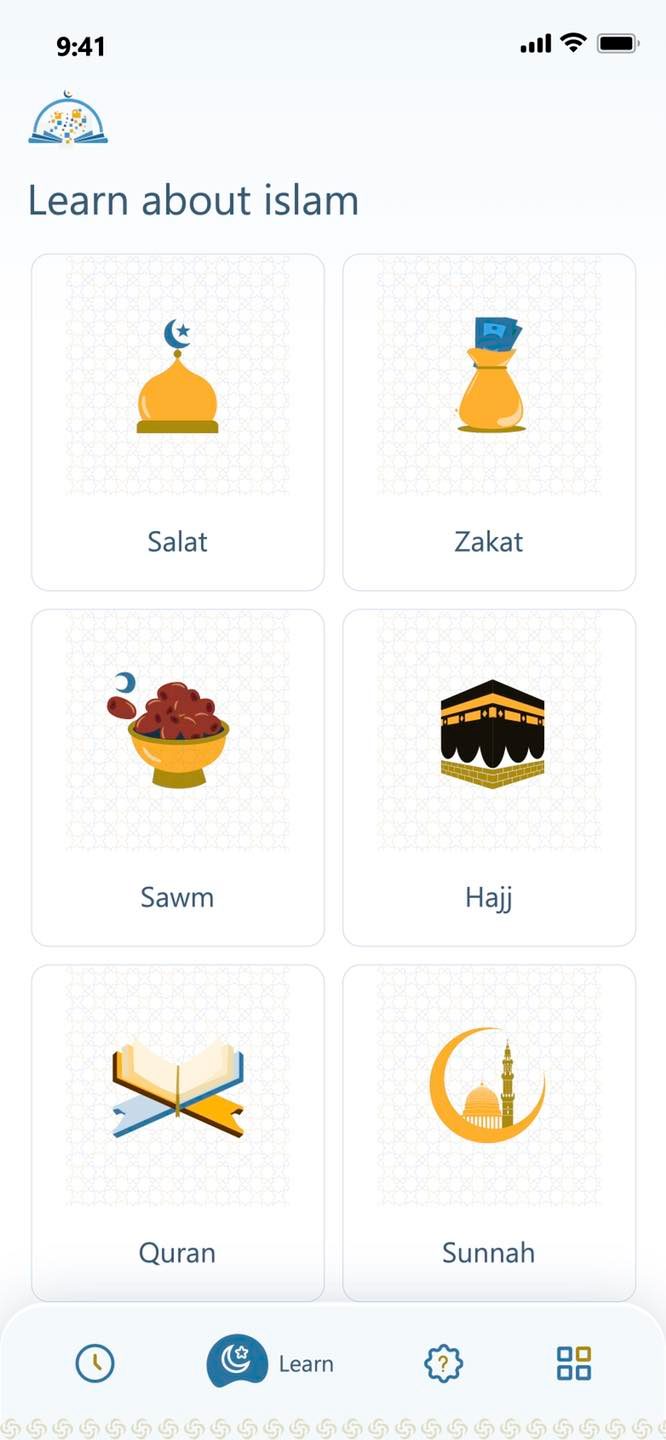View the Hajj lesson card
The image size is (666, 1440).
click(489, 777)
